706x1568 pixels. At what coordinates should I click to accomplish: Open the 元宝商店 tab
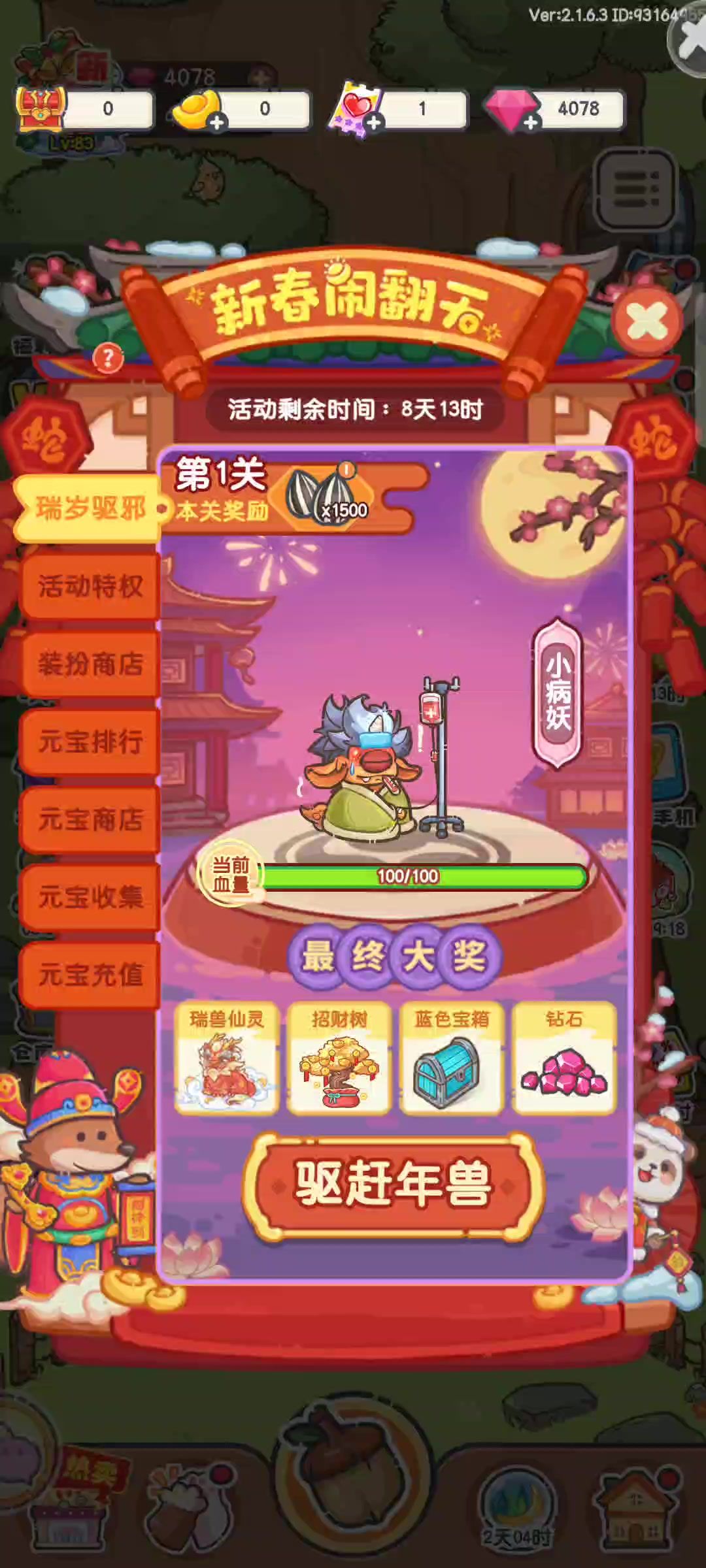point(90,819)
